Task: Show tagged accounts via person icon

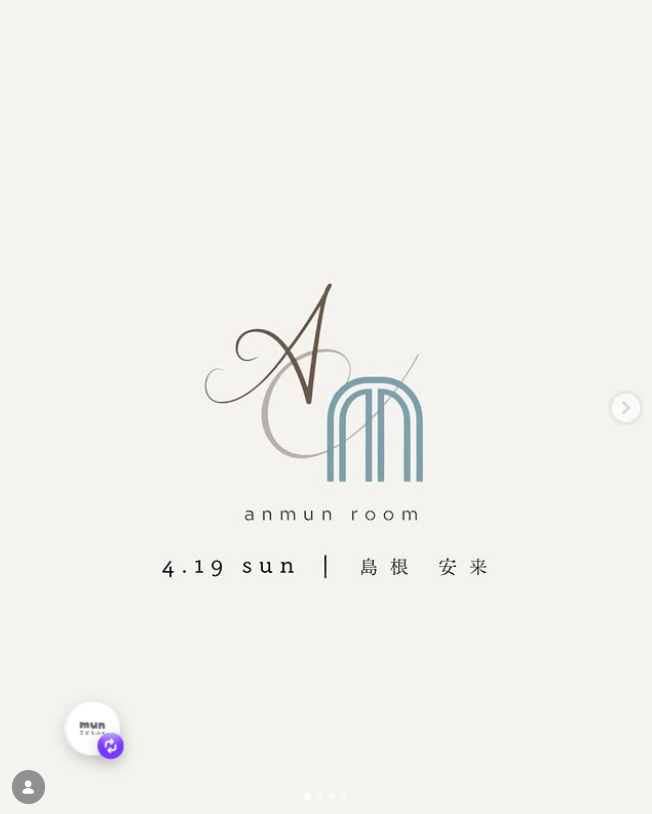Action: [x=28, y=787]
